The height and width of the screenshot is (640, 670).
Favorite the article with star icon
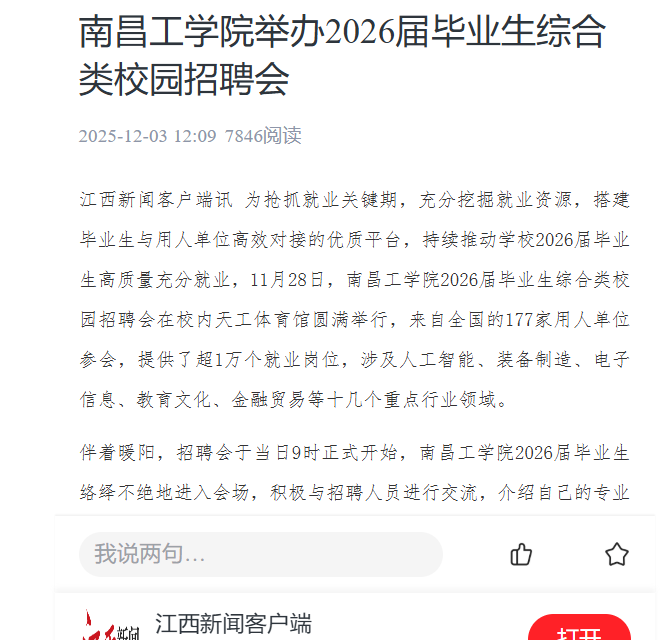click(x=617, y=554)
